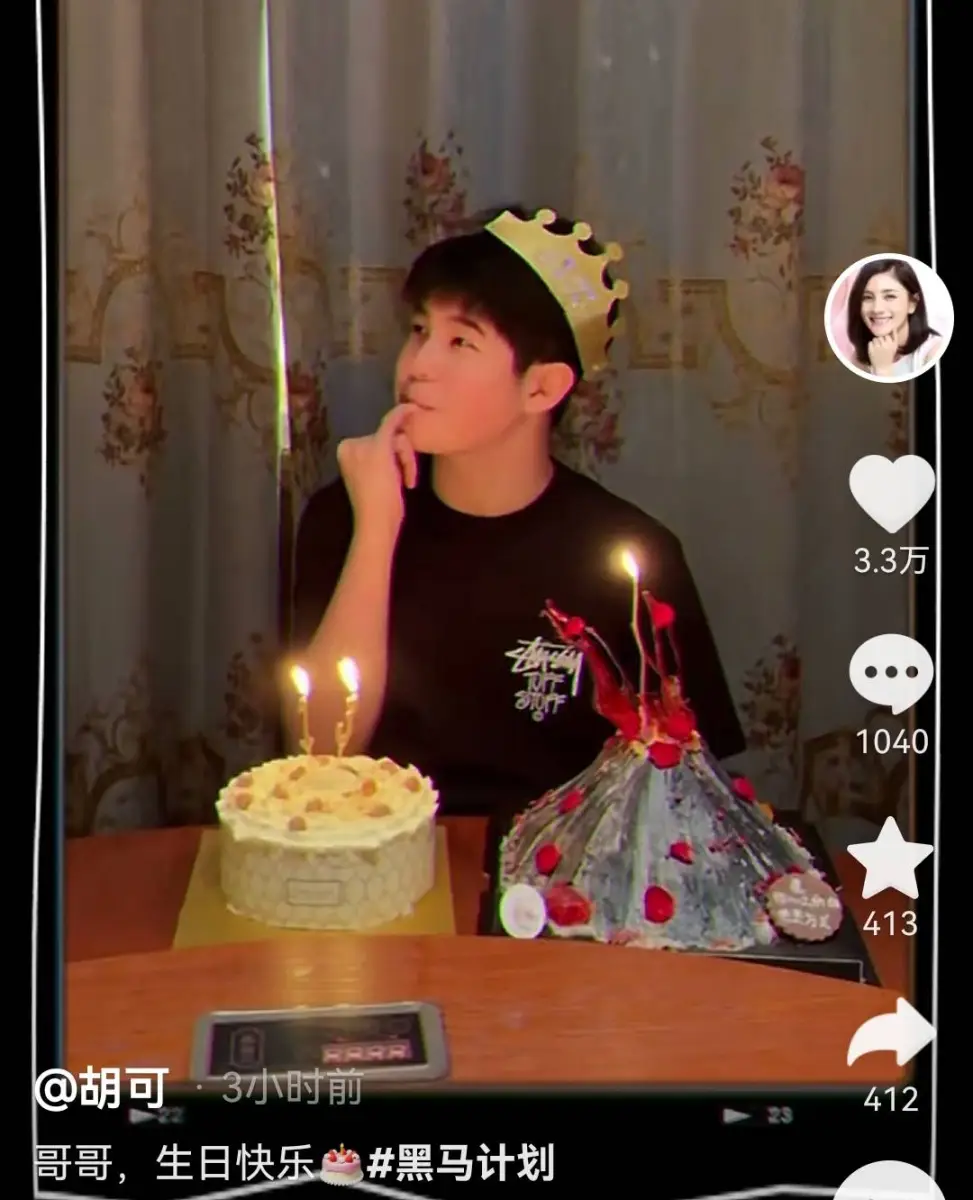Open the video creator's profile avatar

(x=888, y=318)
